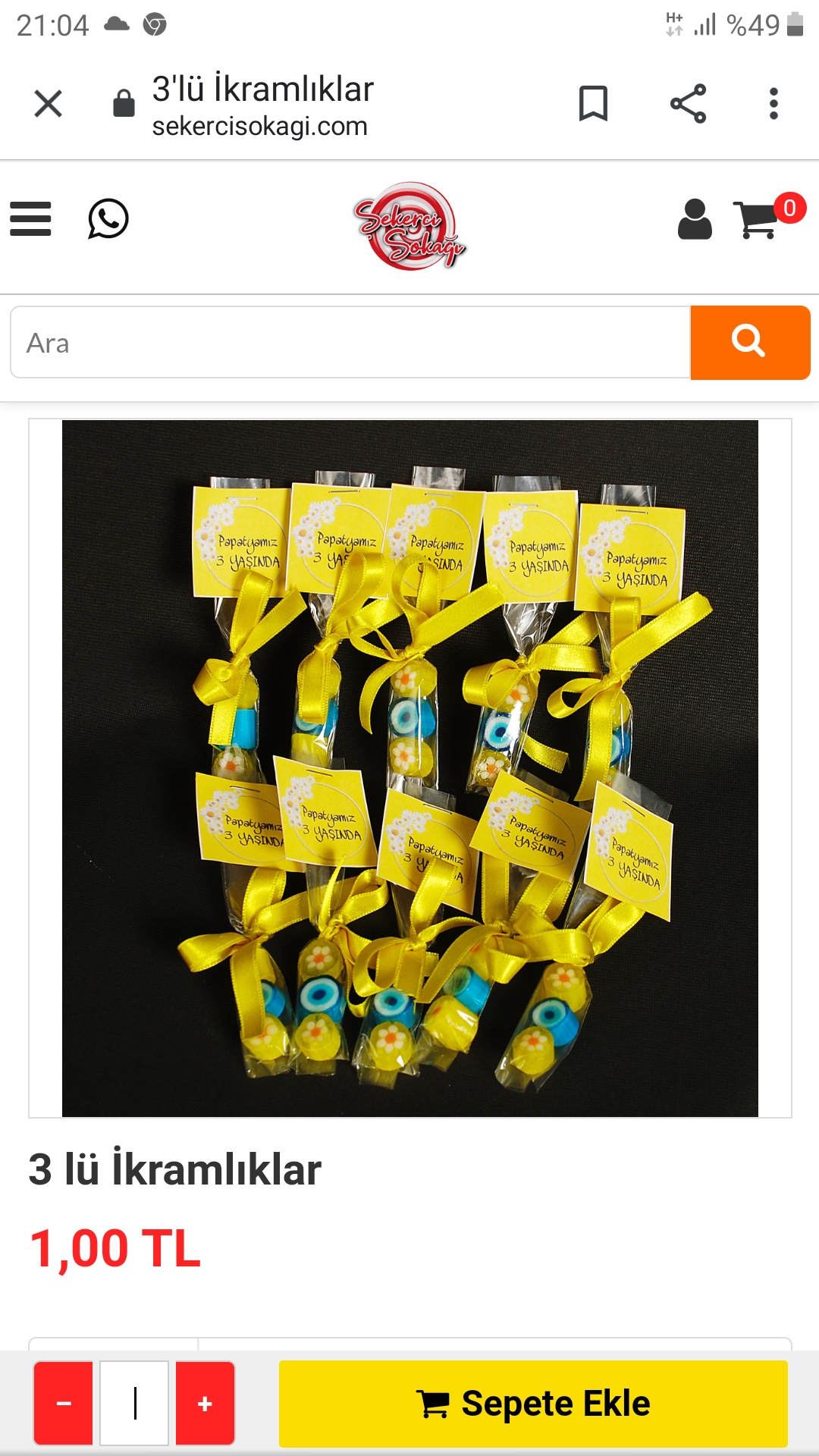This screenshot has height=1456, width=819.
Task: Decrease quantity with the minus button
Action: pos(64,1404)
